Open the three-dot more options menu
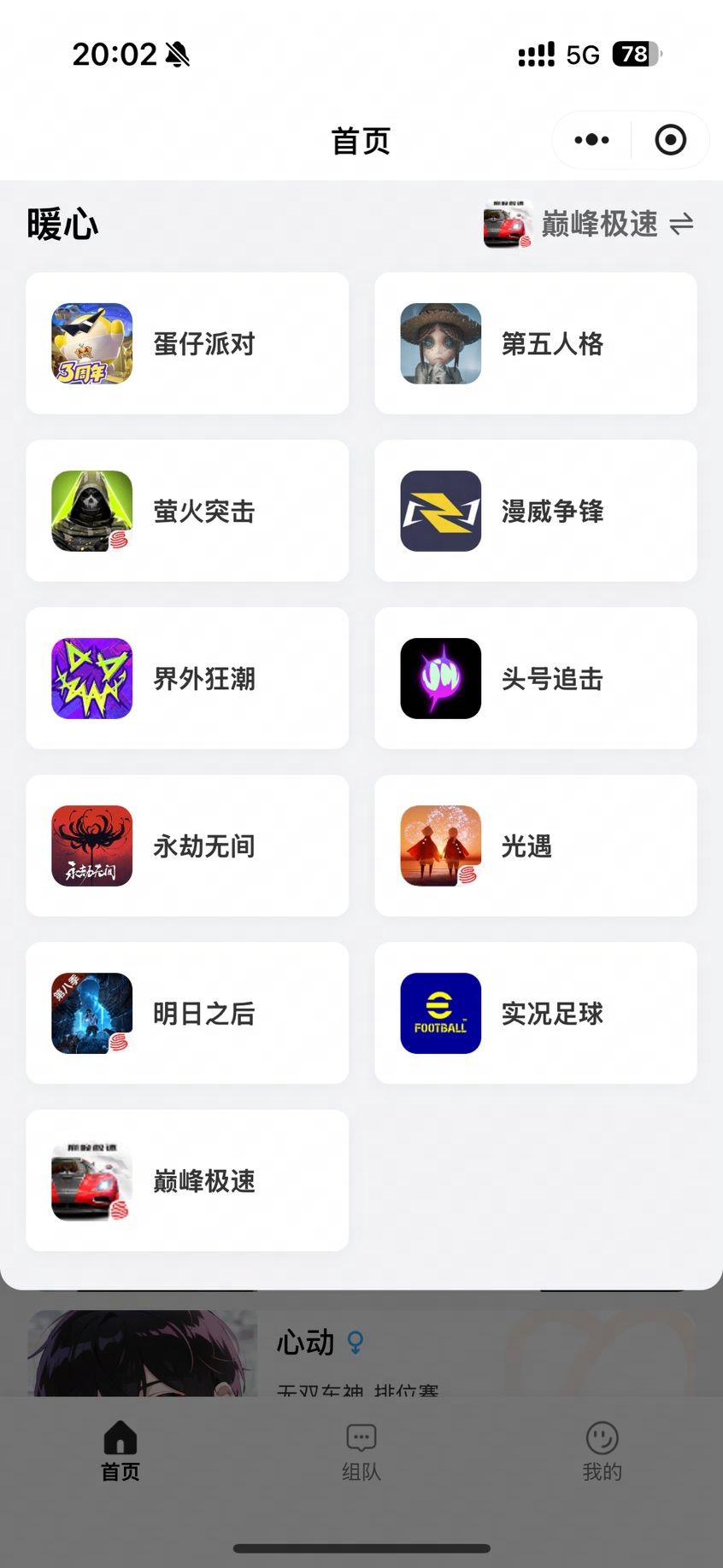Viewport: 723px width, 1568px height. tap(591, 139)
